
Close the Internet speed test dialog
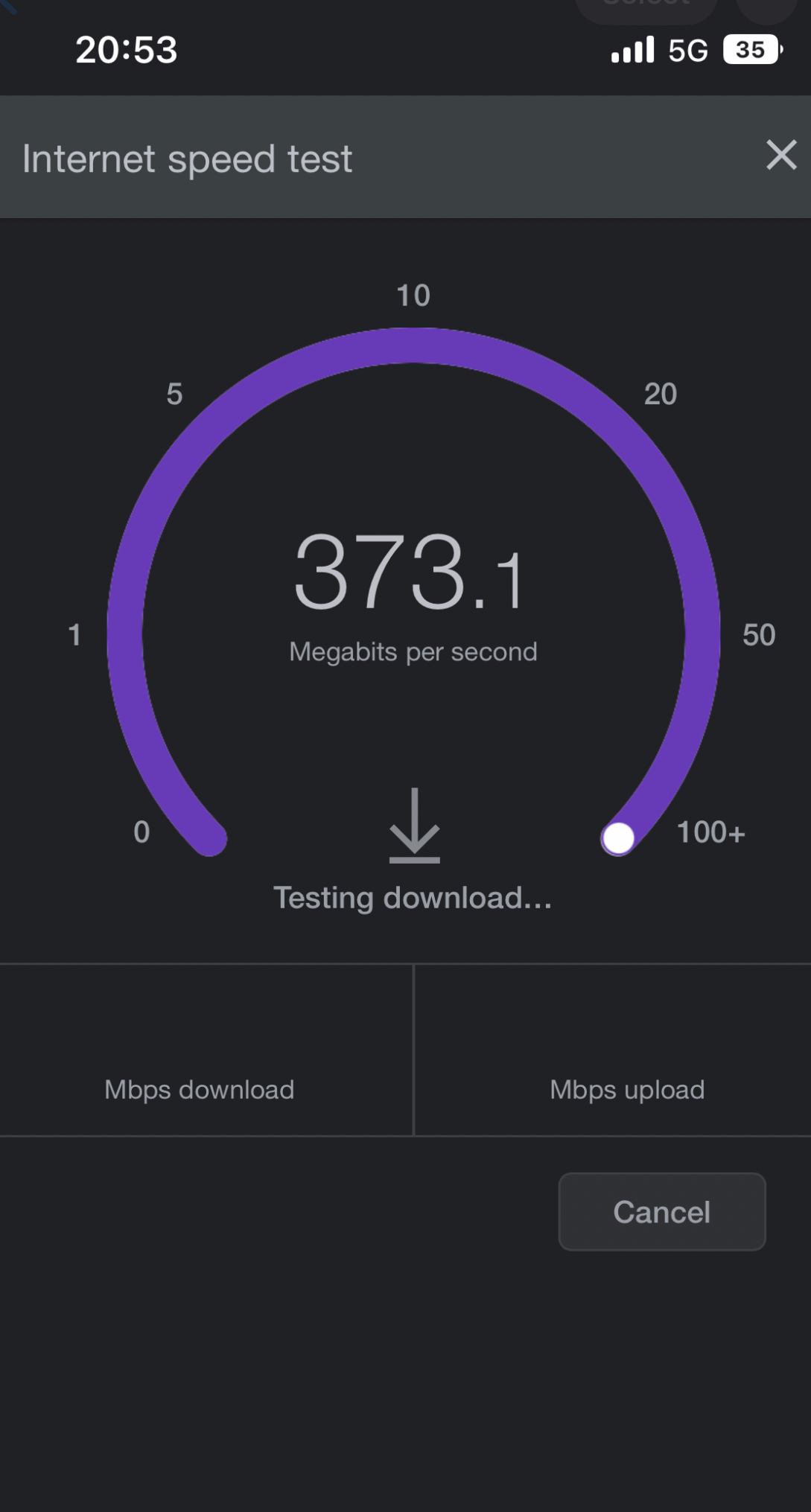(x=781, y=155)
